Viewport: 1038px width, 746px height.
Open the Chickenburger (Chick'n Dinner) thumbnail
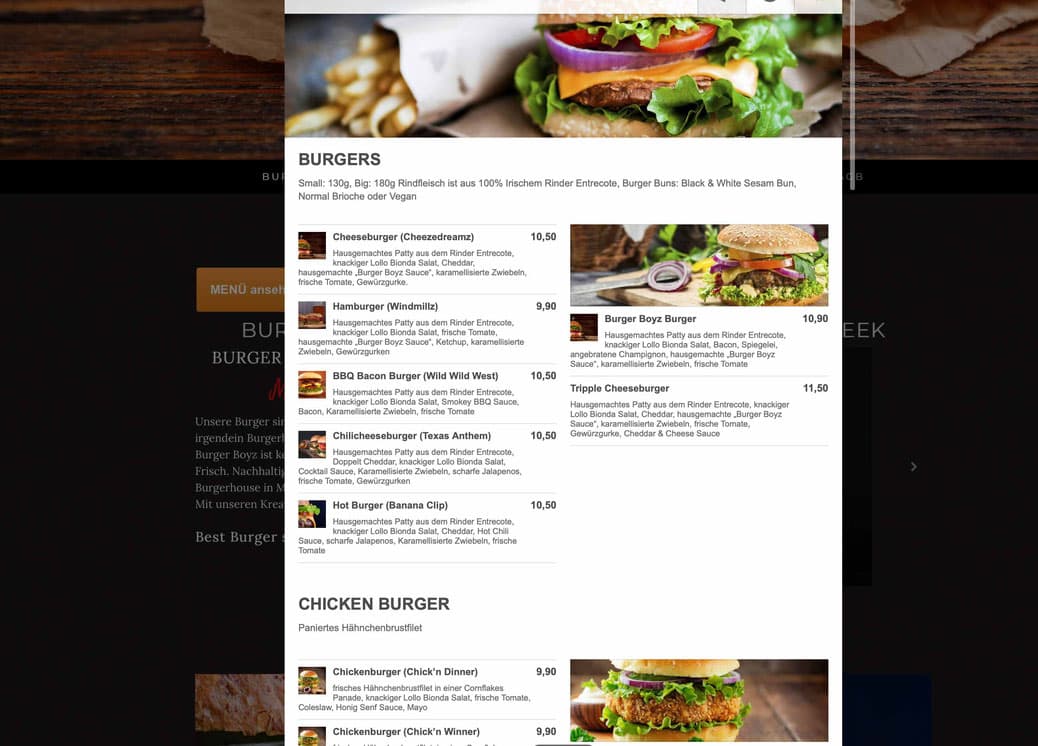pyautogui.click(x=312, y=680)
